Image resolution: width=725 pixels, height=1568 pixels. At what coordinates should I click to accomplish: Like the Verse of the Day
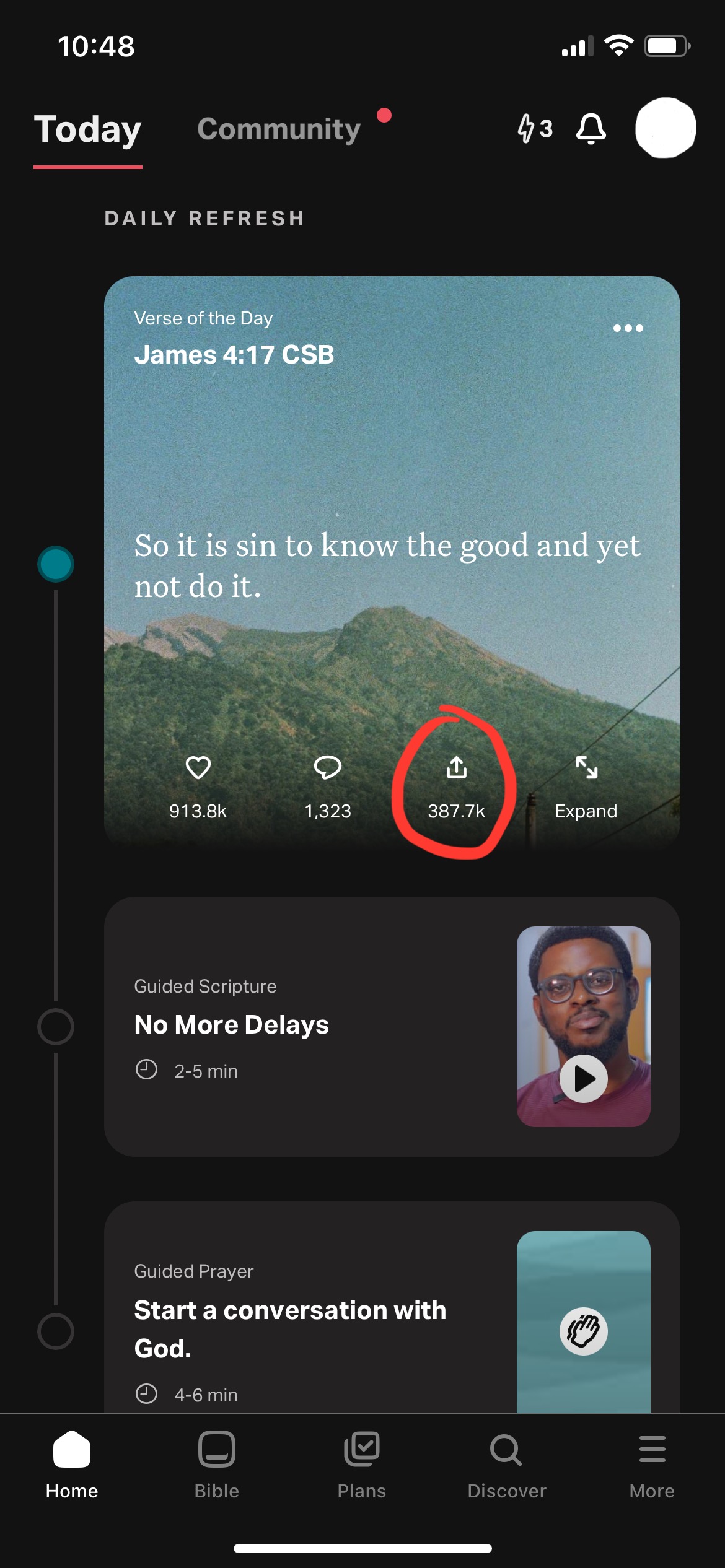tap(198, 769)
